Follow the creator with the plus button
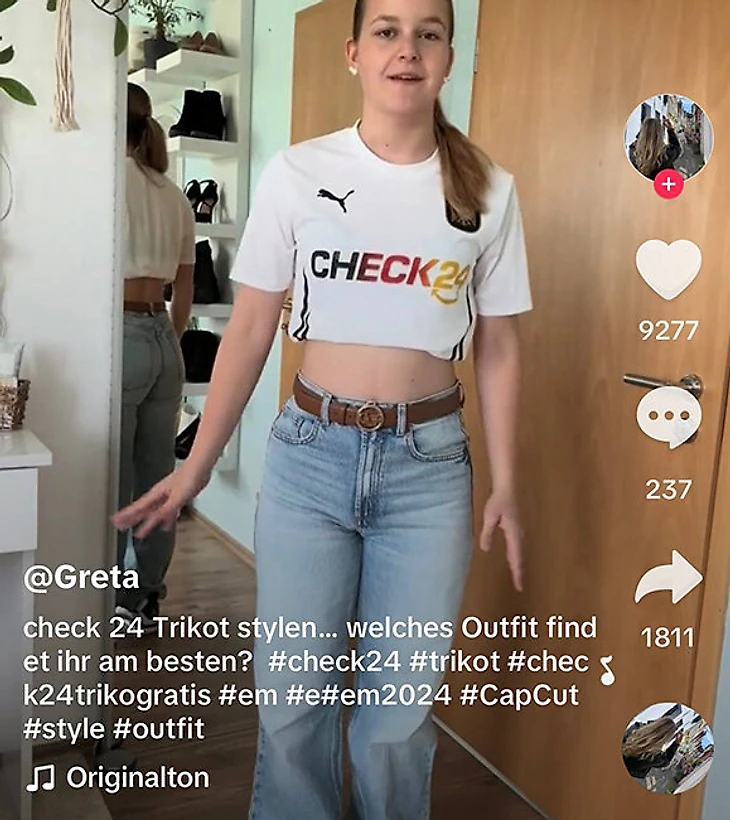The image size is (730, 820). click(x=668, y=184)
